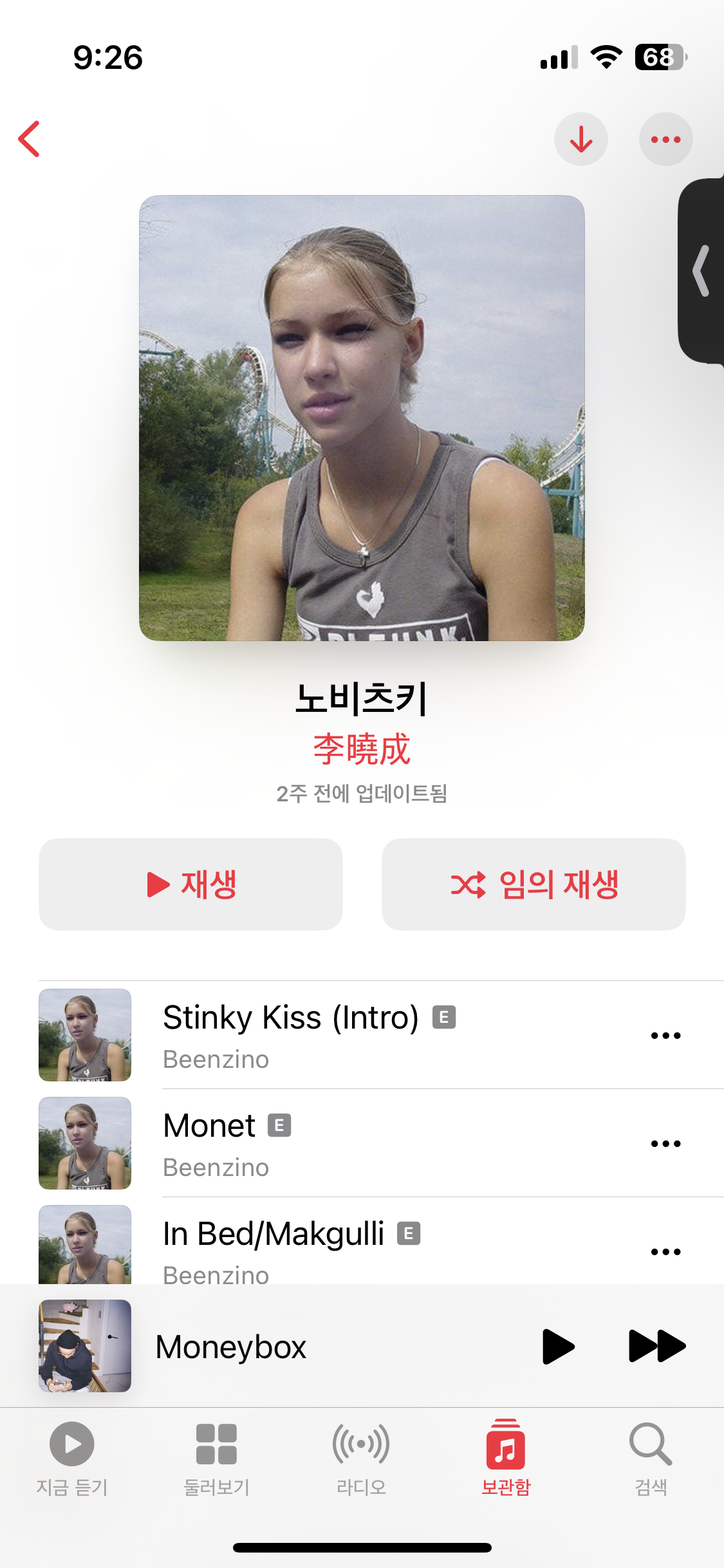This screenshot has width=724, height=1568.
Task: Open more options for In Bed/Makgulli
Action: pos(665,1252)
